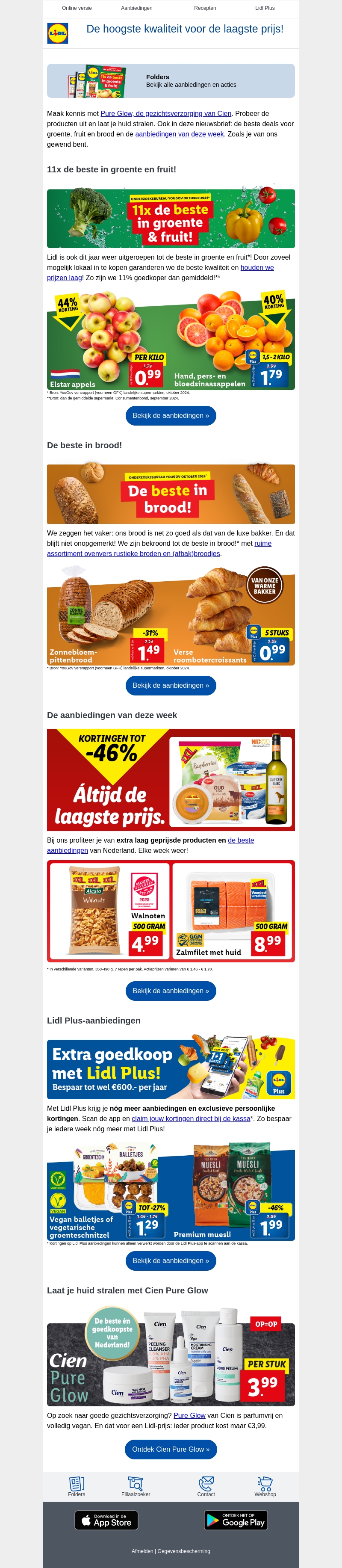This screenshot has height=1568, width=342.
Task: Open the aanbiedingen van deze week link
Action: click(x=180, y=135)
